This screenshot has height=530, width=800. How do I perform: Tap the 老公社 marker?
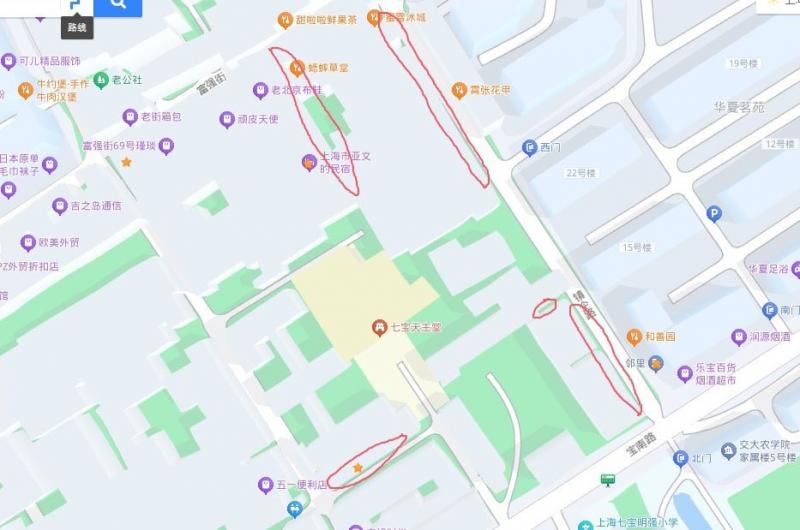point(101,80)
